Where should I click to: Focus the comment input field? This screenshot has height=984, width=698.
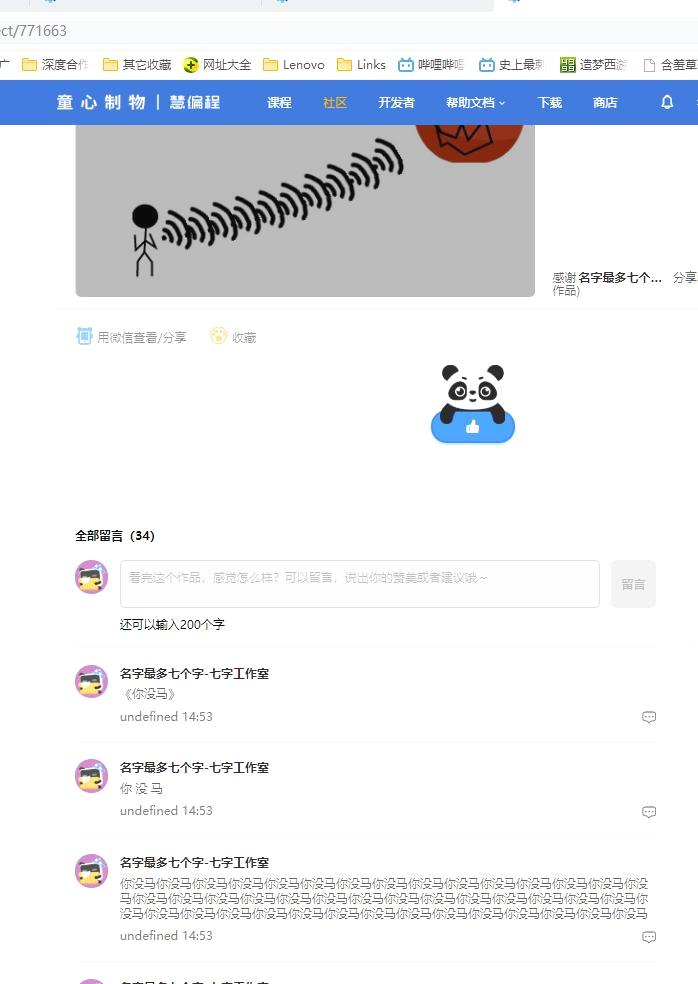coord(359,583)
